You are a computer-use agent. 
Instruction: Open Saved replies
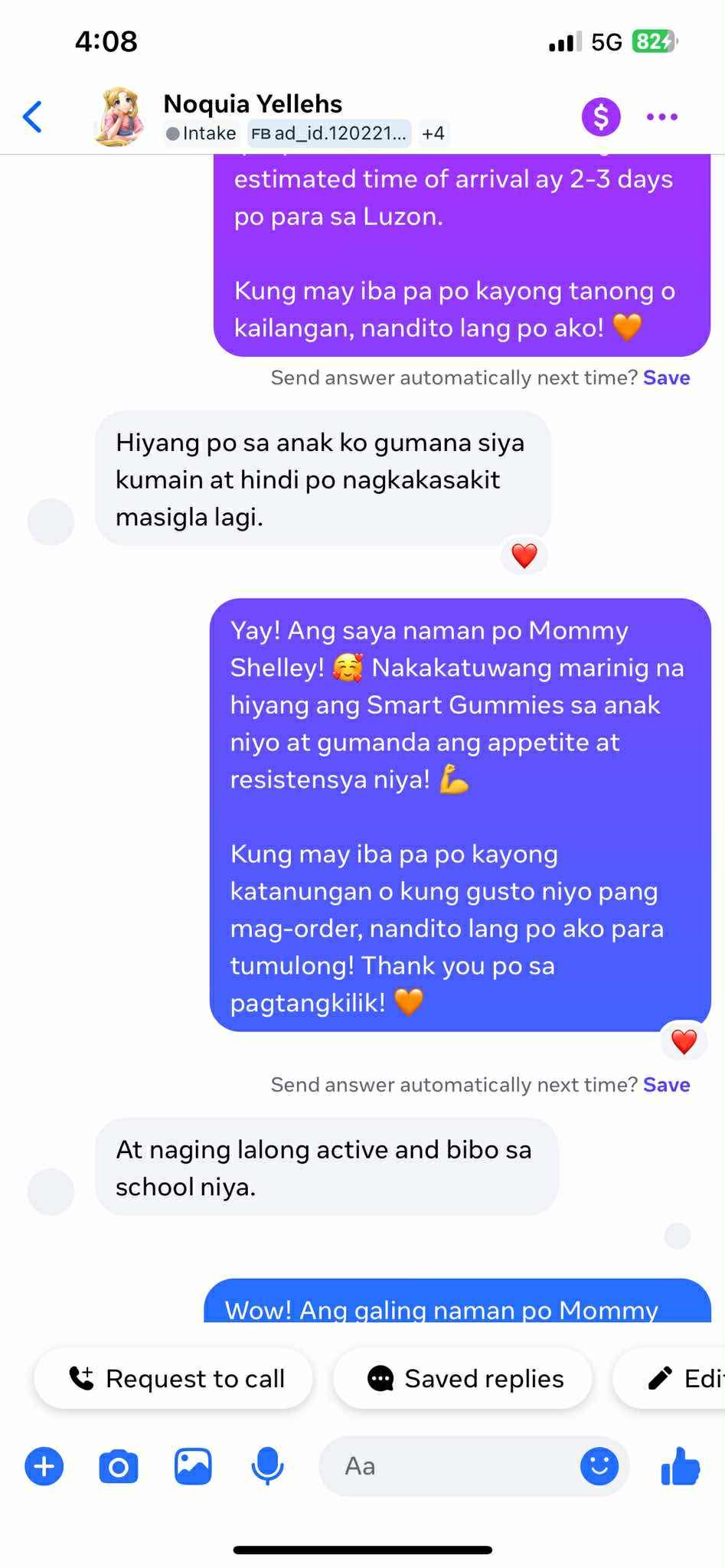[x=464, y=1379]
